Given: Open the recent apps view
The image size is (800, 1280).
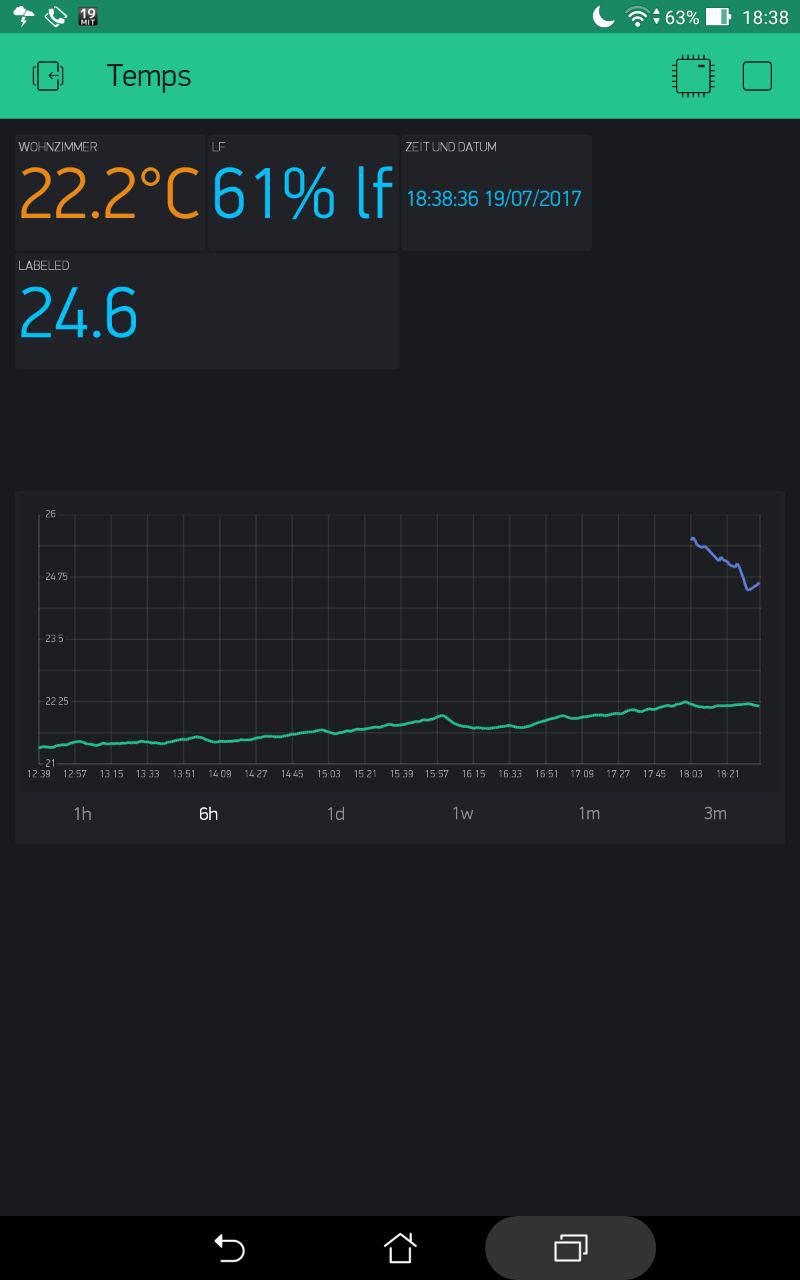Looking at the screenshot, I should [x=570, y=1248].
